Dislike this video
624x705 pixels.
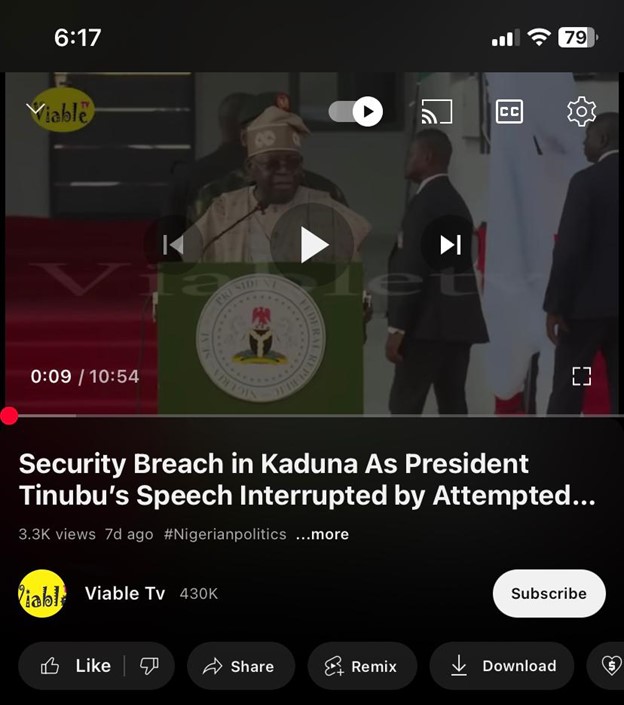click(149, 666)
